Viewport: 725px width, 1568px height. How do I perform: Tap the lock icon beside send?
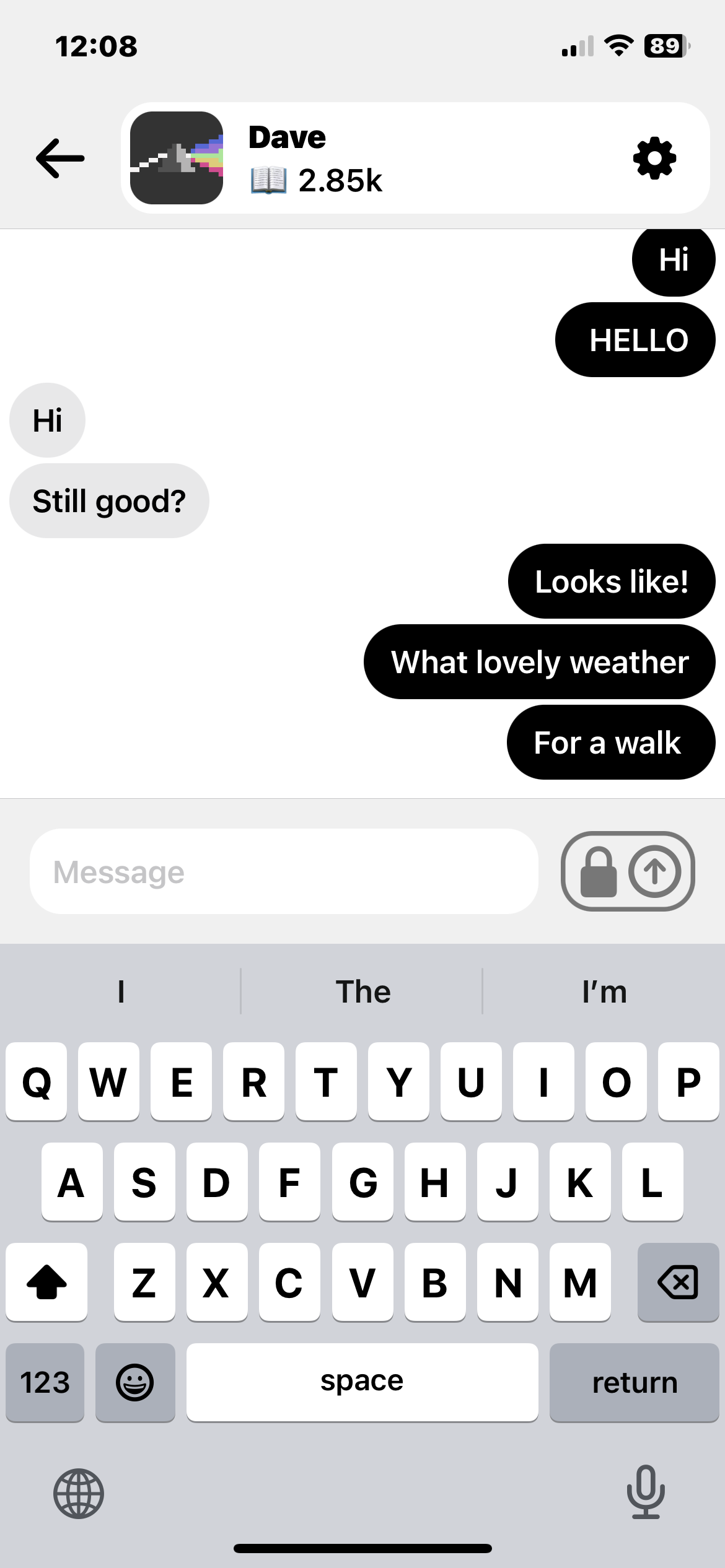click(598, 872)
